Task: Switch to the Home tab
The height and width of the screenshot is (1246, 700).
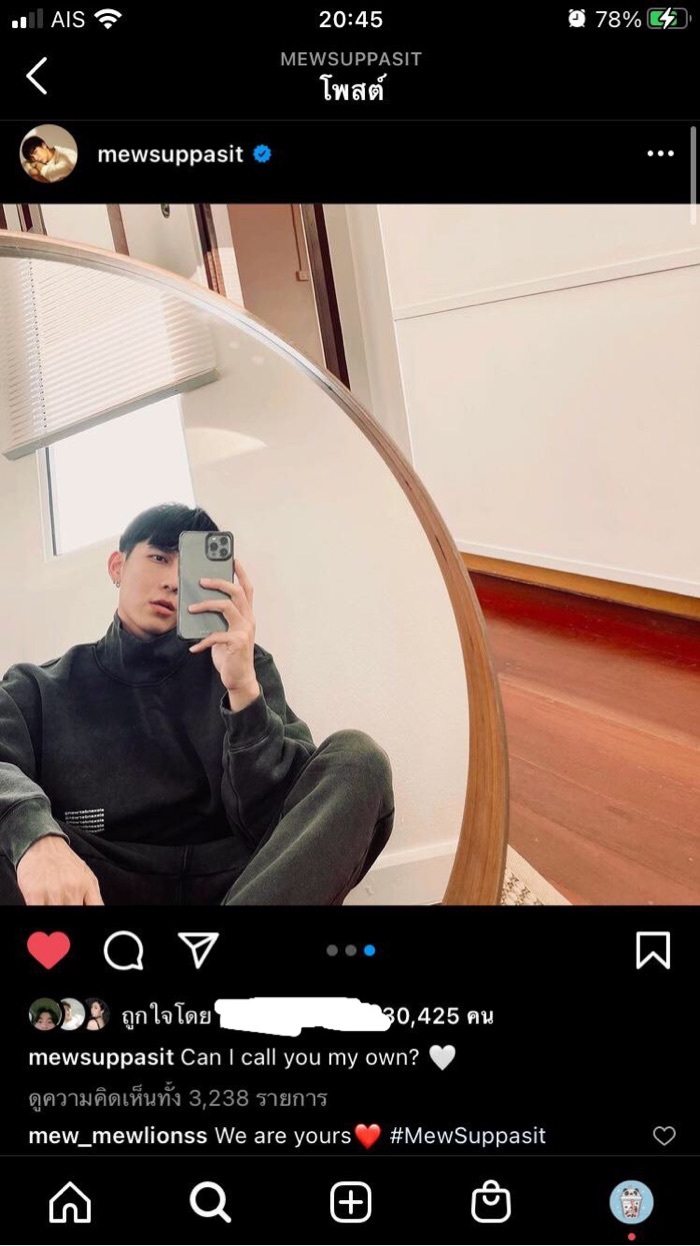Action: tap(70, 1203)
